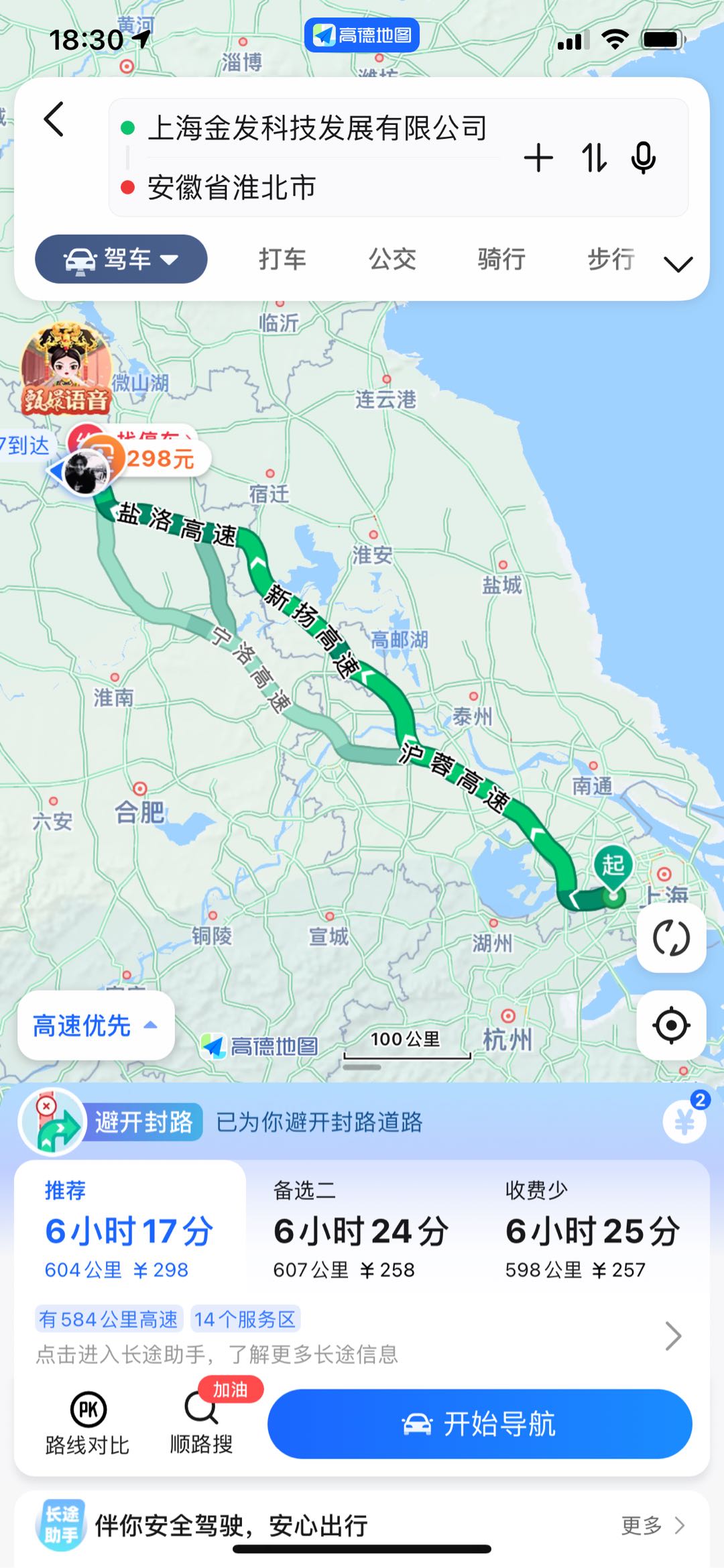Swap start and destination
Image resolution: width=724 pixels, height=1568 pixels.
coord(594,159)
